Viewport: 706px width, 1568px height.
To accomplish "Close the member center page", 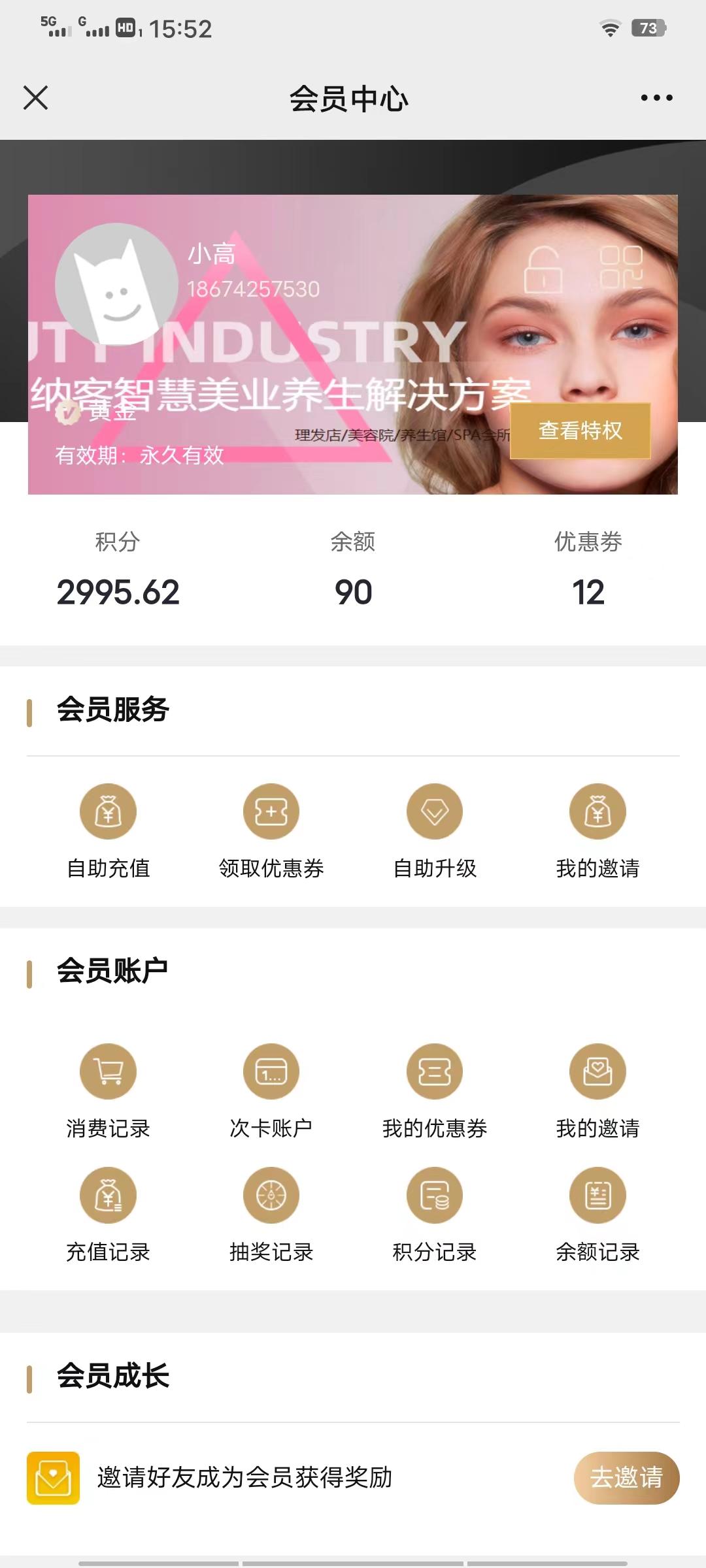I will pos(36,98).
